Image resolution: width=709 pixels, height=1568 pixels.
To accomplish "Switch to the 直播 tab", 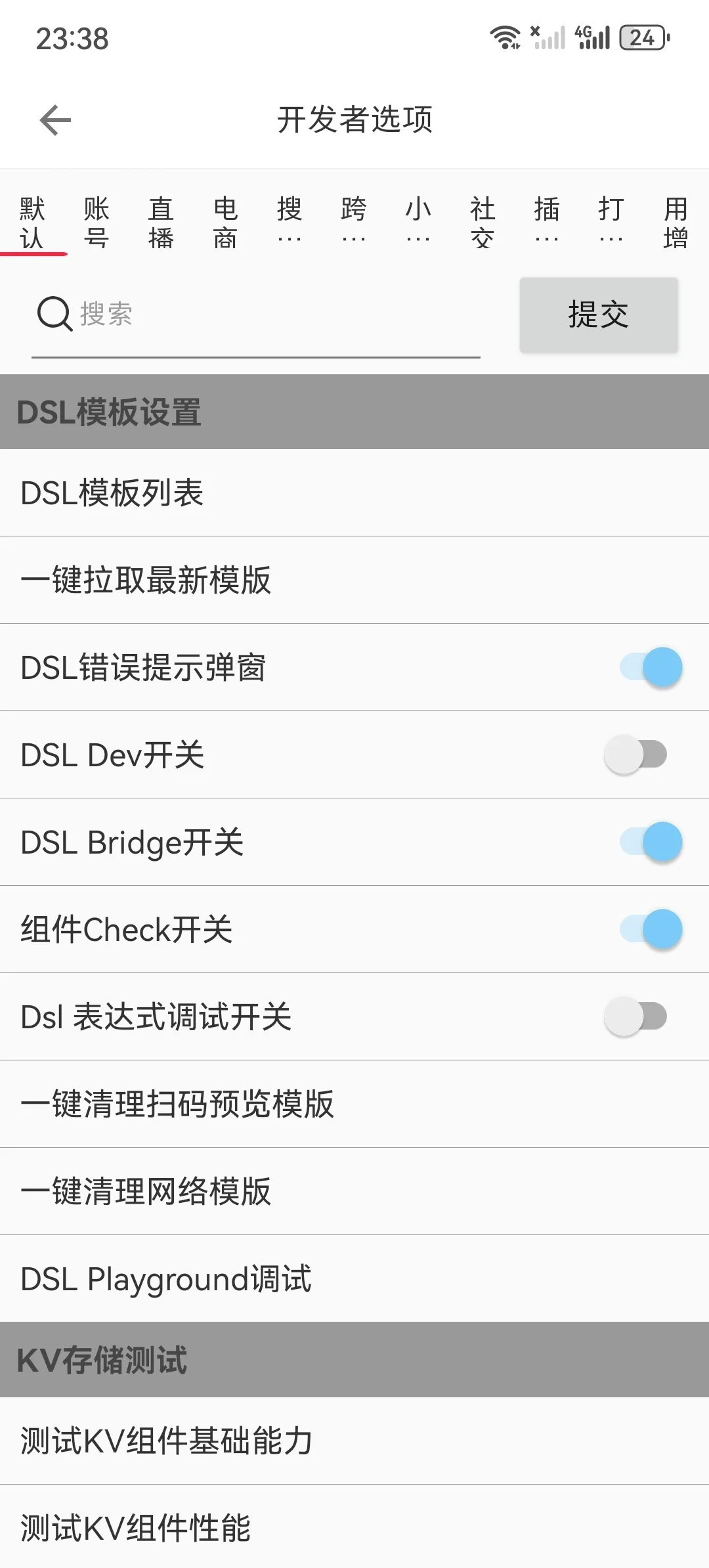I will 161,223.
